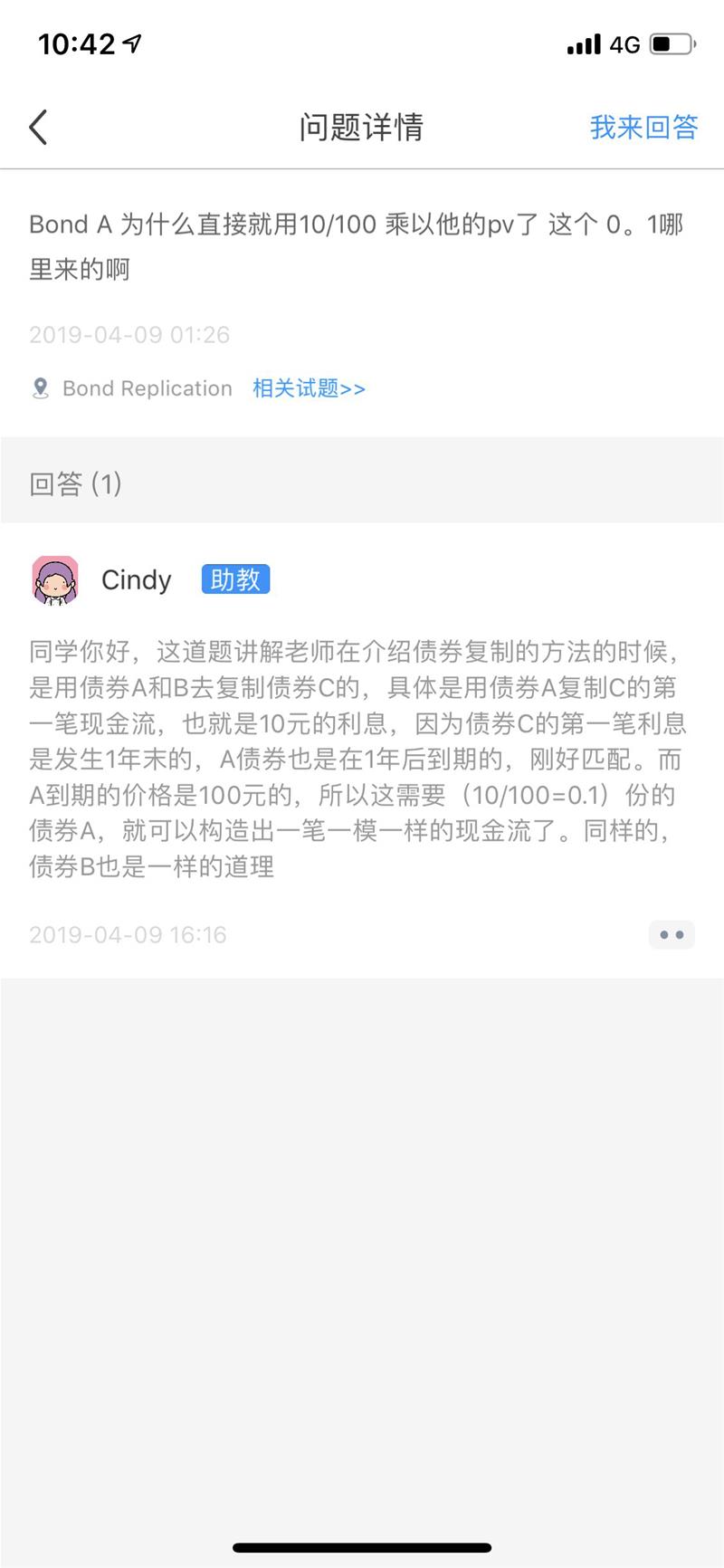Go back using the arrow icon
This screenshot has width=724, height=1568.
pos(38,128)
